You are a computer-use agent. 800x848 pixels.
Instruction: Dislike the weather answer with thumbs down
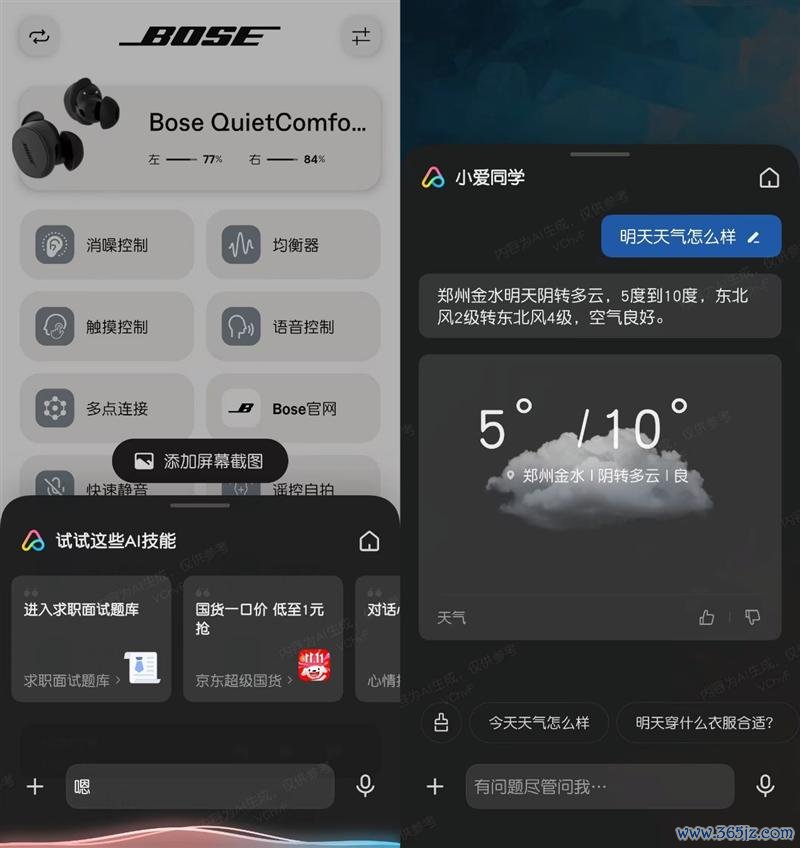pos(752,617)
